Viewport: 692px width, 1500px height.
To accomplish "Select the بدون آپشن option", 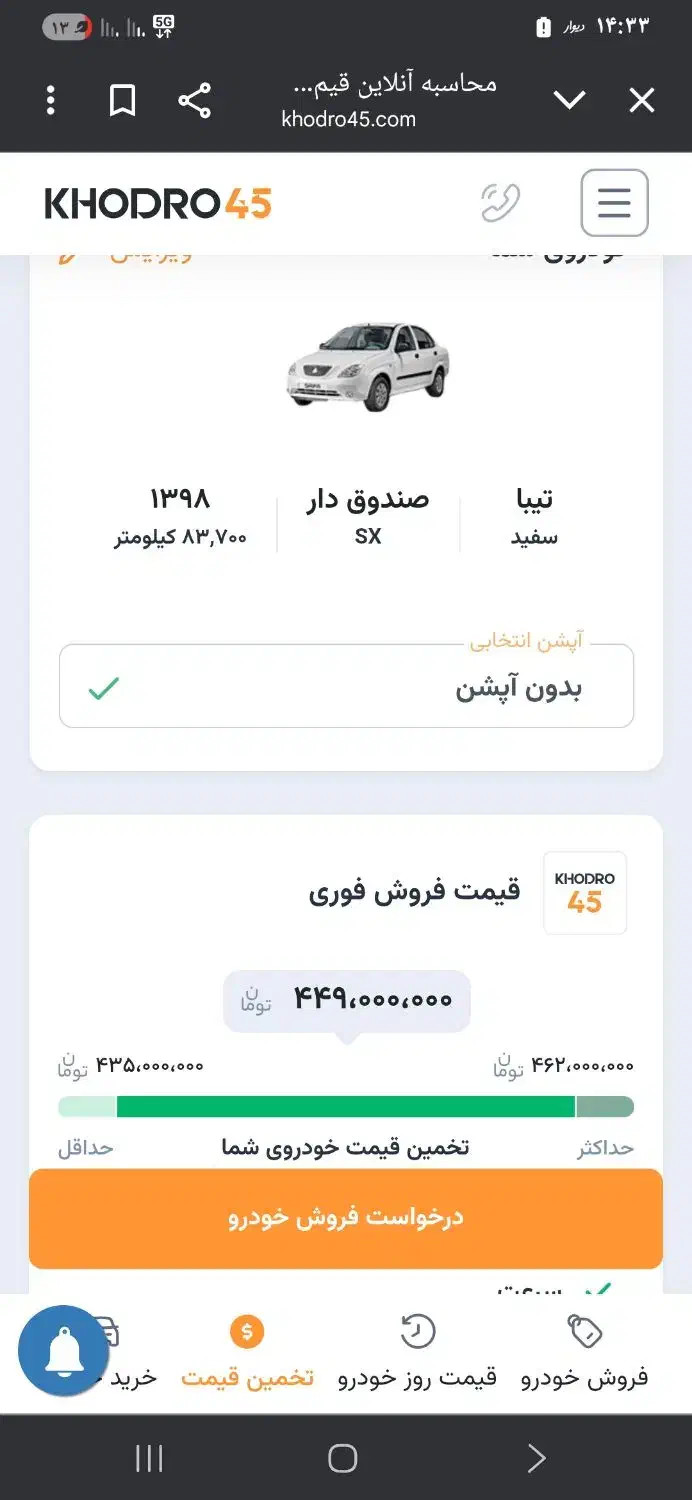I will pos(346,687).
